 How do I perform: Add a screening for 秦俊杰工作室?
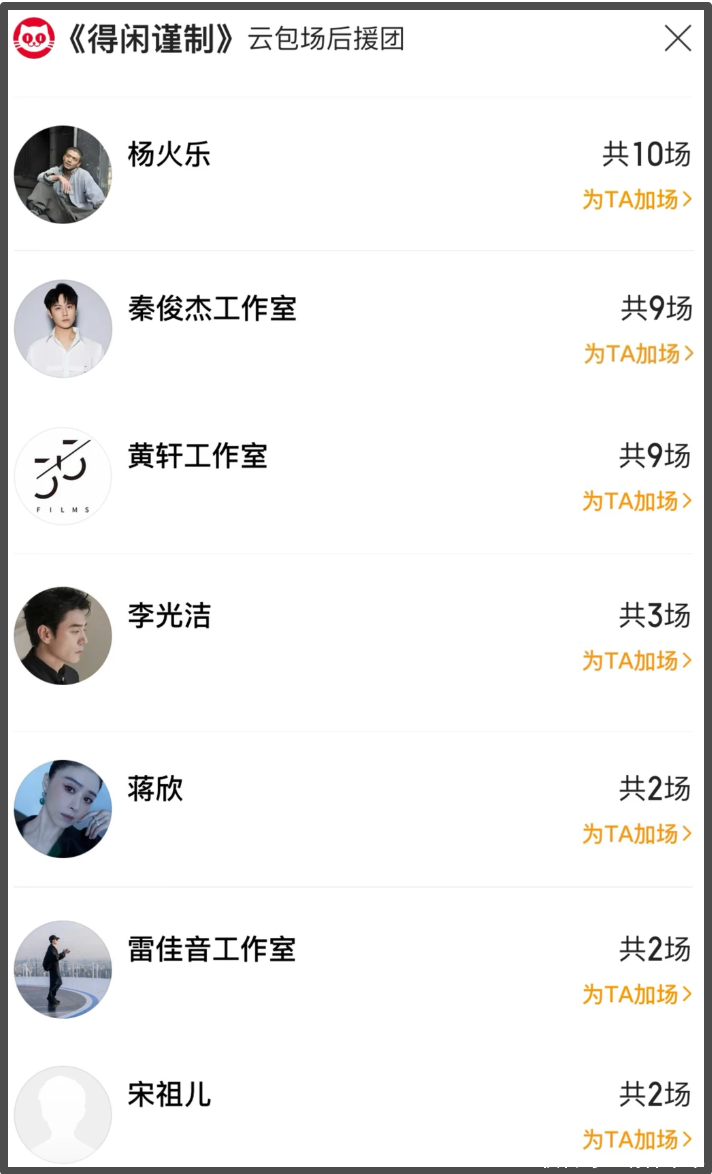point(638,353)
